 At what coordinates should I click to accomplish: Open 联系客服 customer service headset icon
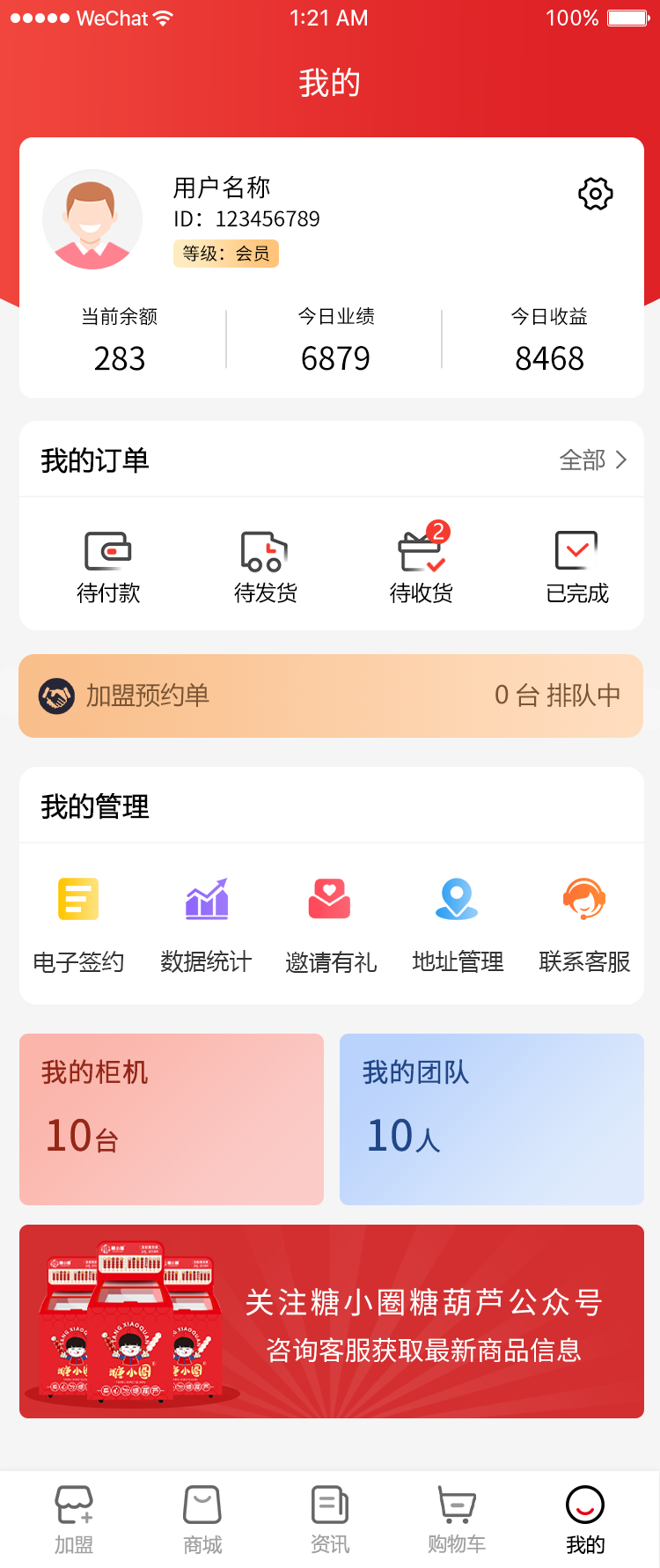583,899
